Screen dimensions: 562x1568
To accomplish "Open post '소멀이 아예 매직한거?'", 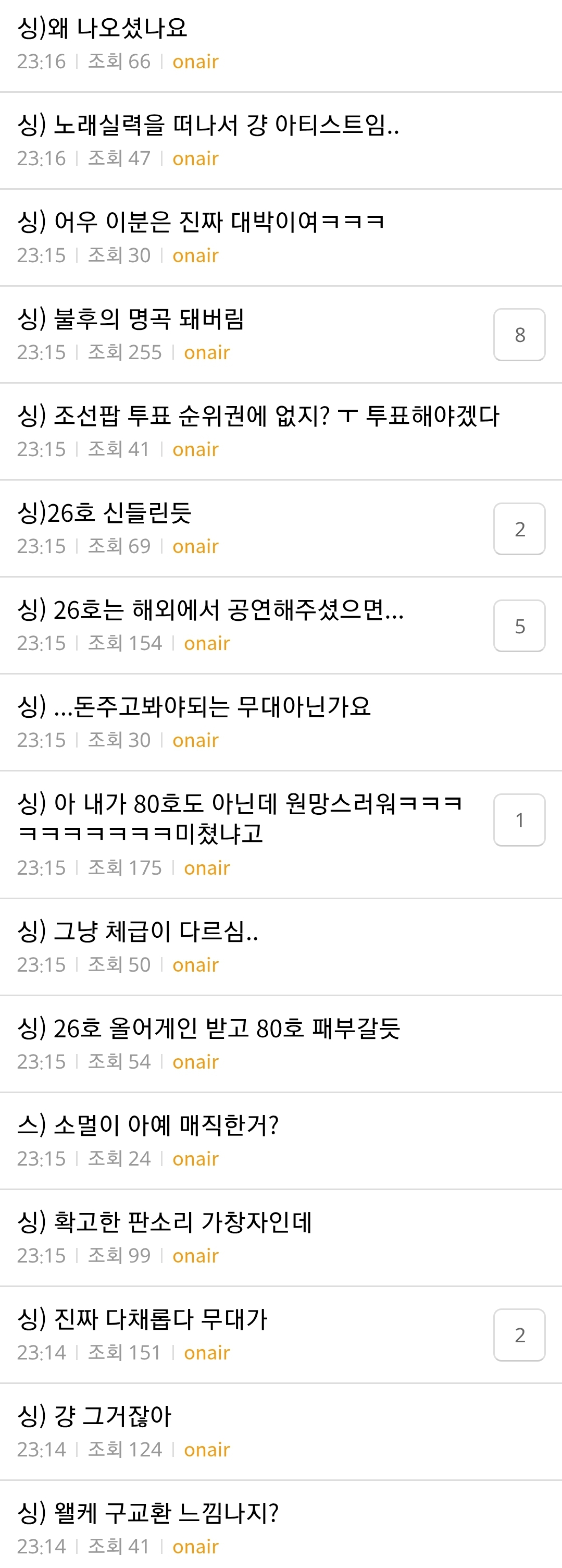I will coord(147,1125).
